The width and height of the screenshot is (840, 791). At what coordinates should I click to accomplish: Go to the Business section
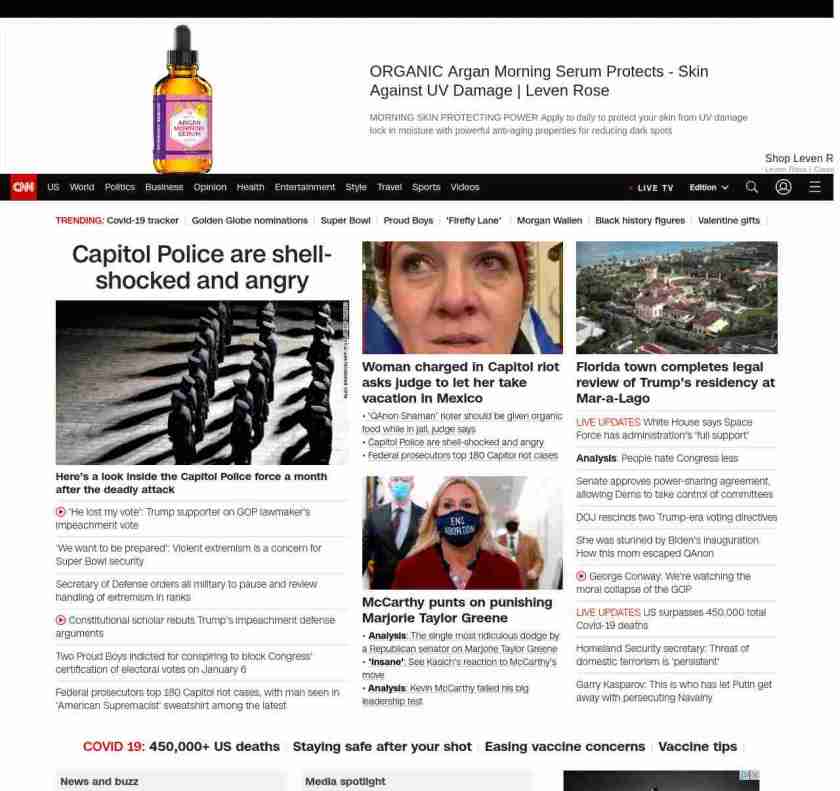pyautogui.click(x=164, y=187)
